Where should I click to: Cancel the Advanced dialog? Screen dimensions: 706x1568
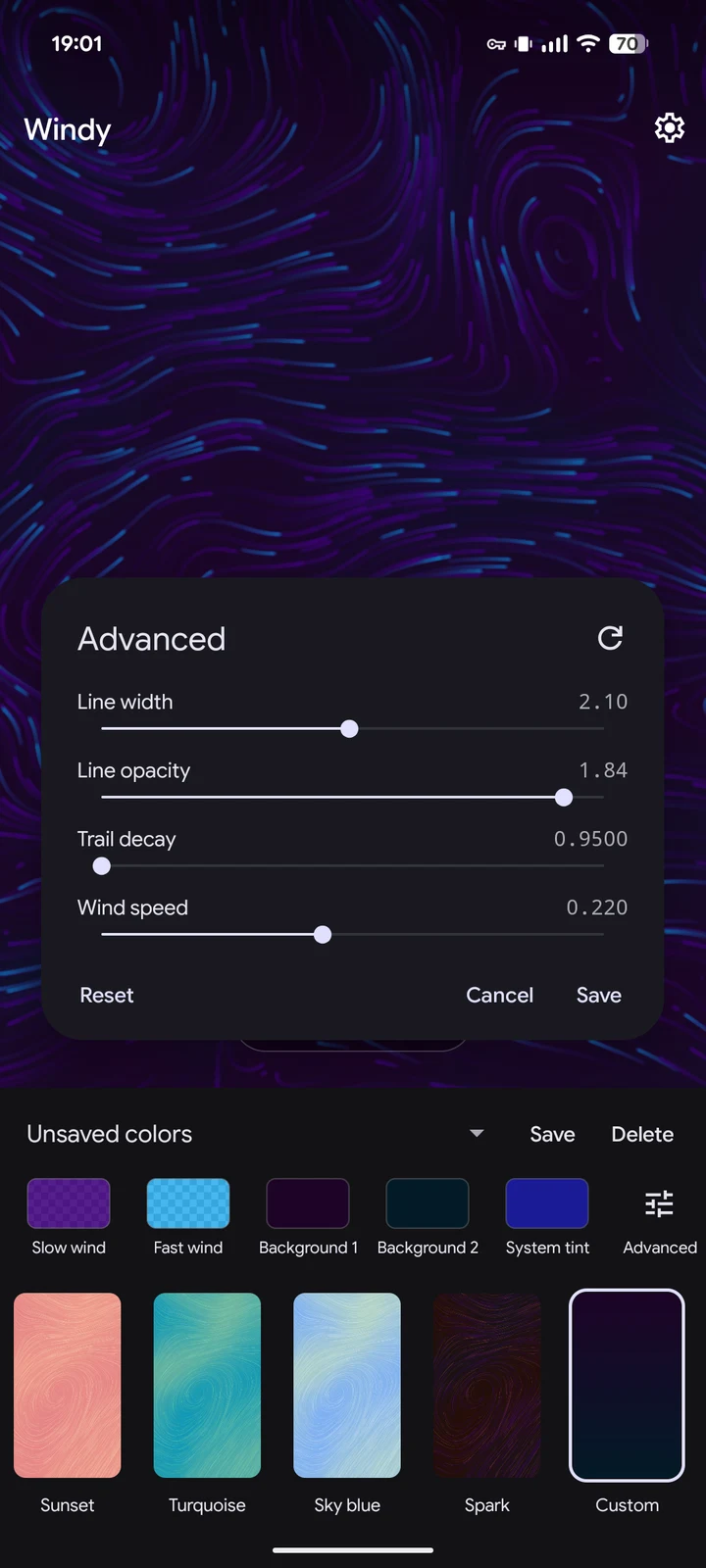pyautogui.click(x=499, y=995)
